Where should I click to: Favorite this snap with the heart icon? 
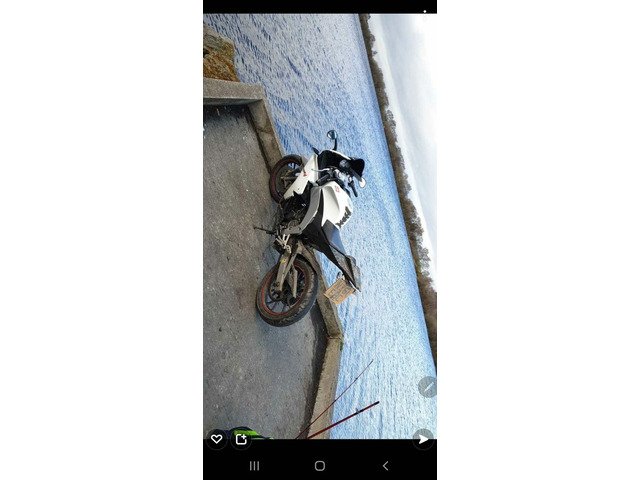point(216,439)
